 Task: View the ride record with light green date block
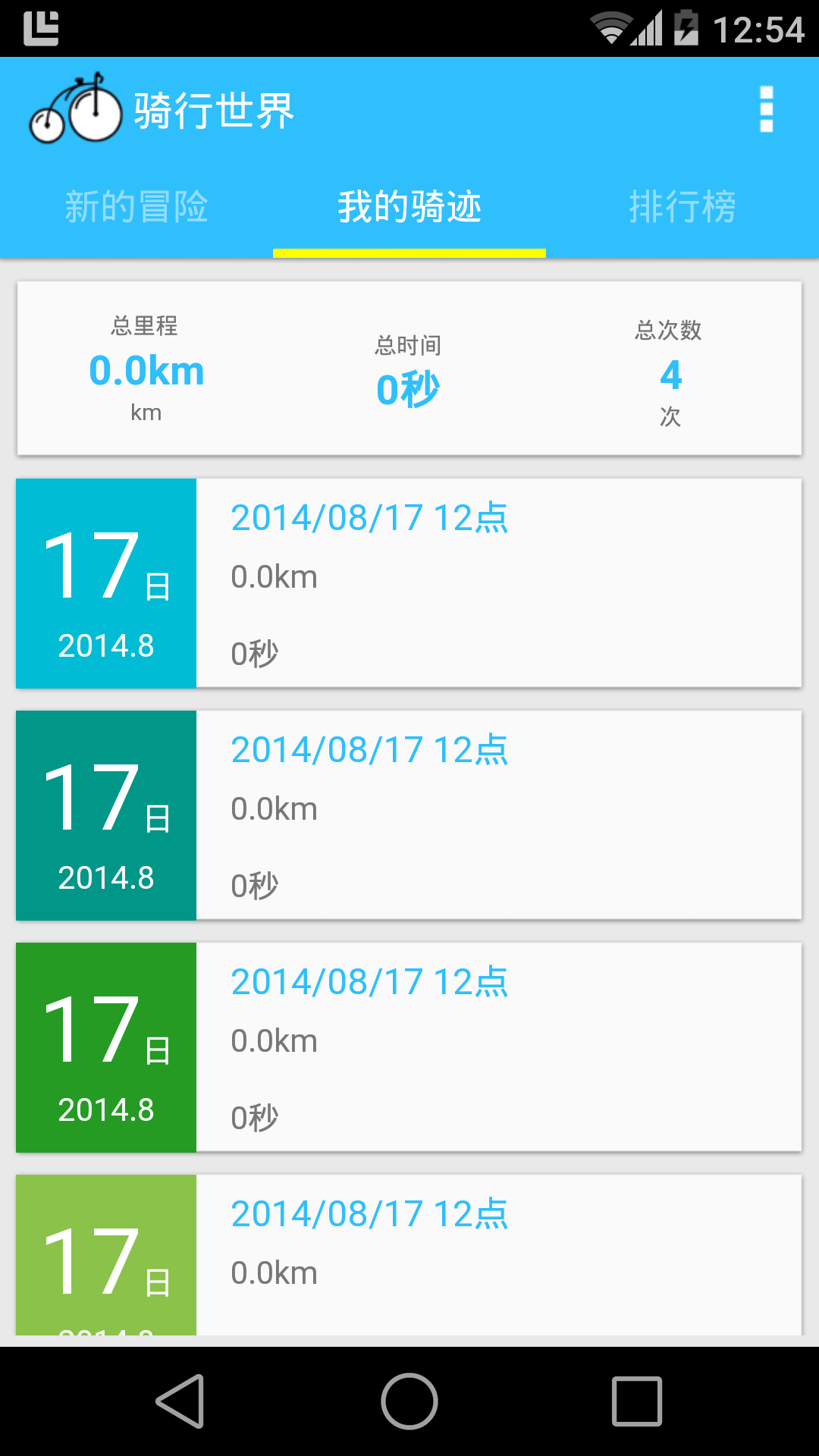click(409, 1255)
